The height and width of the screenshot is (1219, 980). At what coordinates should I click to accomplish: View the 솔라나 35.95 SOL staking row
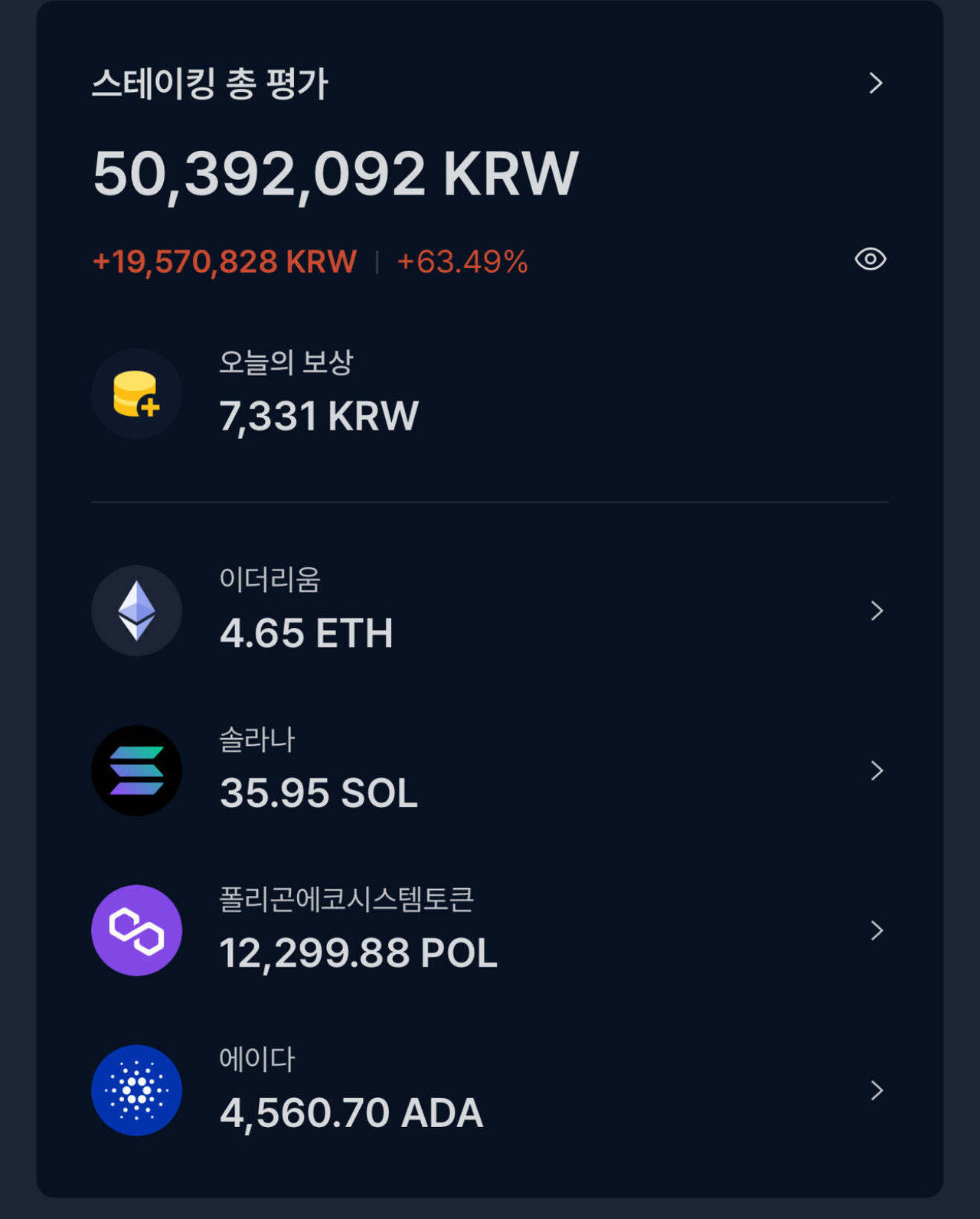point(490,771)
